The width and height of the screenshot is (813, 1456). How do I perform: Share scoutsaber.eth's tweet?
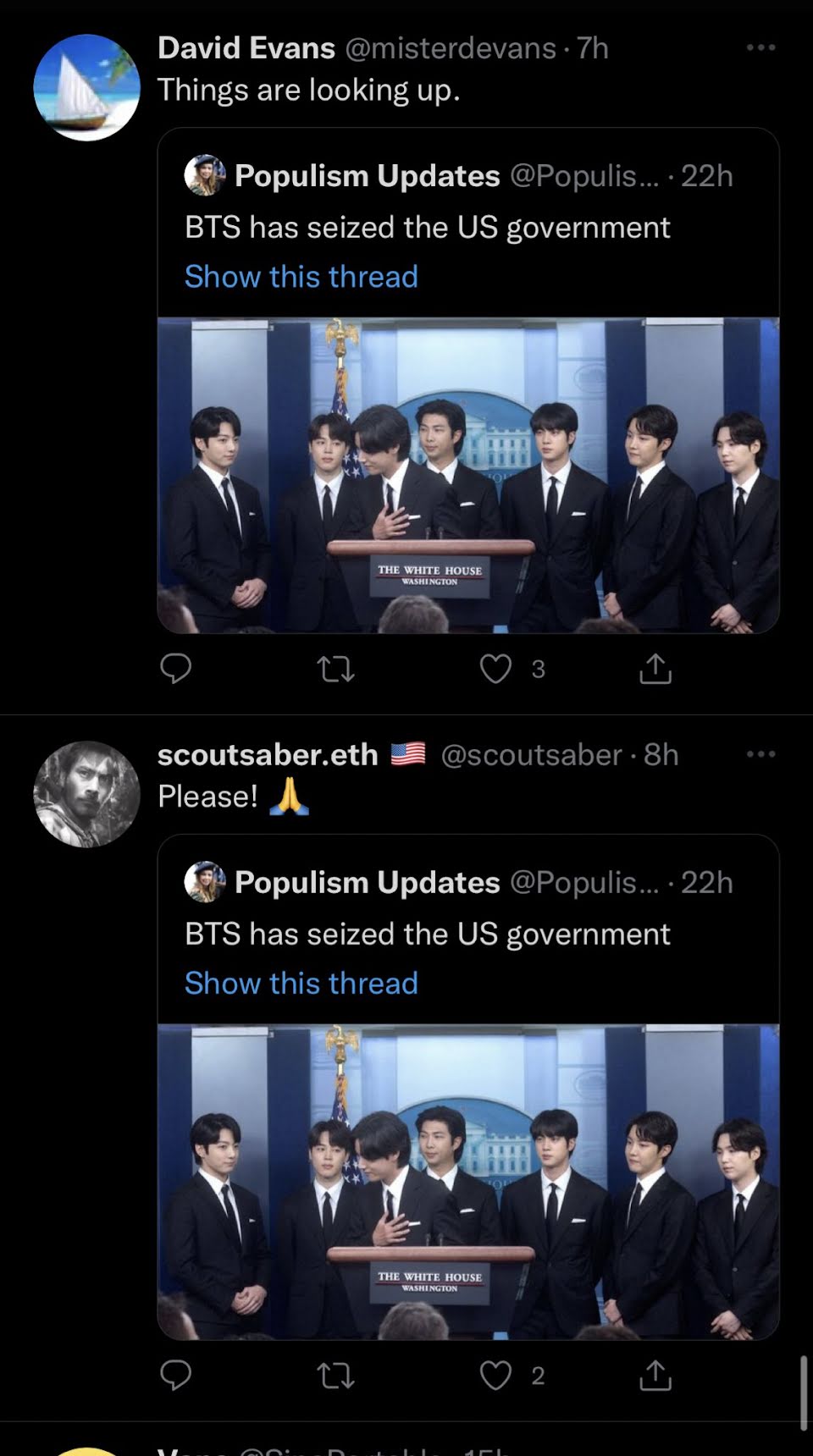655,1375
